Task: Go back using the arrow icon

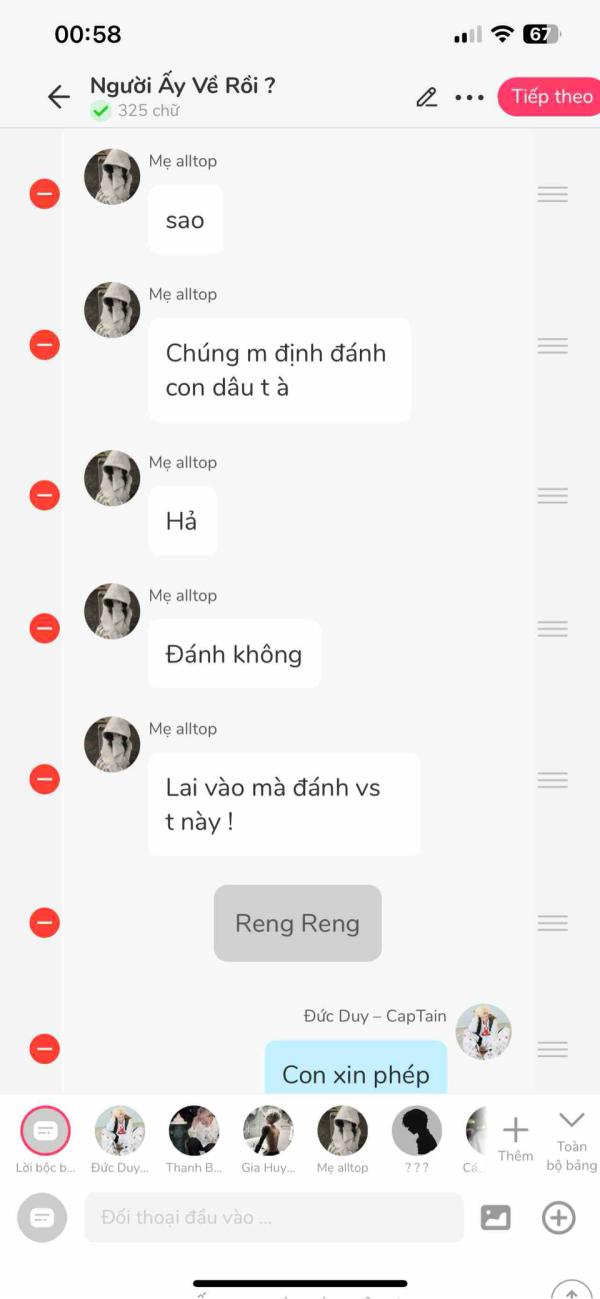Action: tap(58, 96)
